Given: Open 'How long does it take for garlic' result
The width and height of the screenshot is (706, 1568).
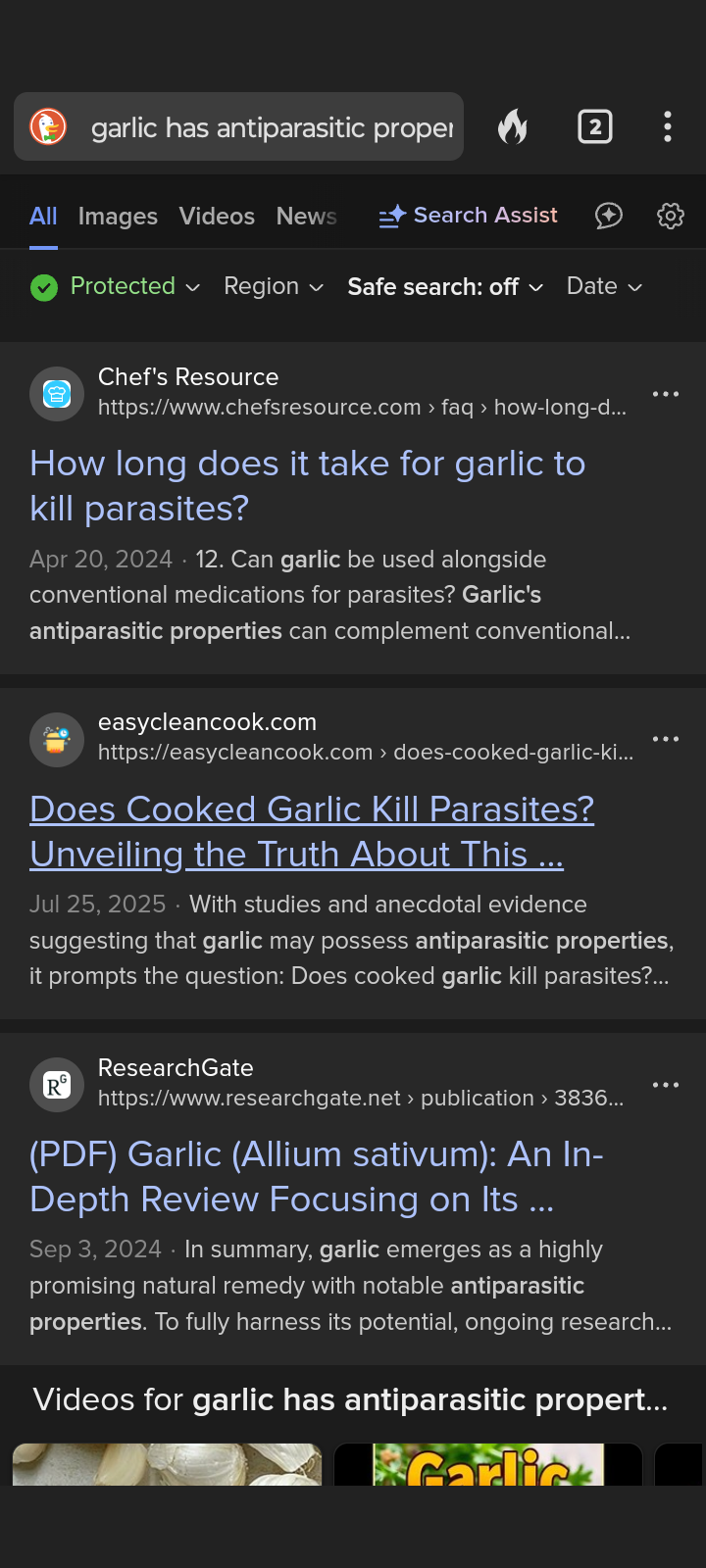Looking at the screenshot, I should (x=308, y=486).
